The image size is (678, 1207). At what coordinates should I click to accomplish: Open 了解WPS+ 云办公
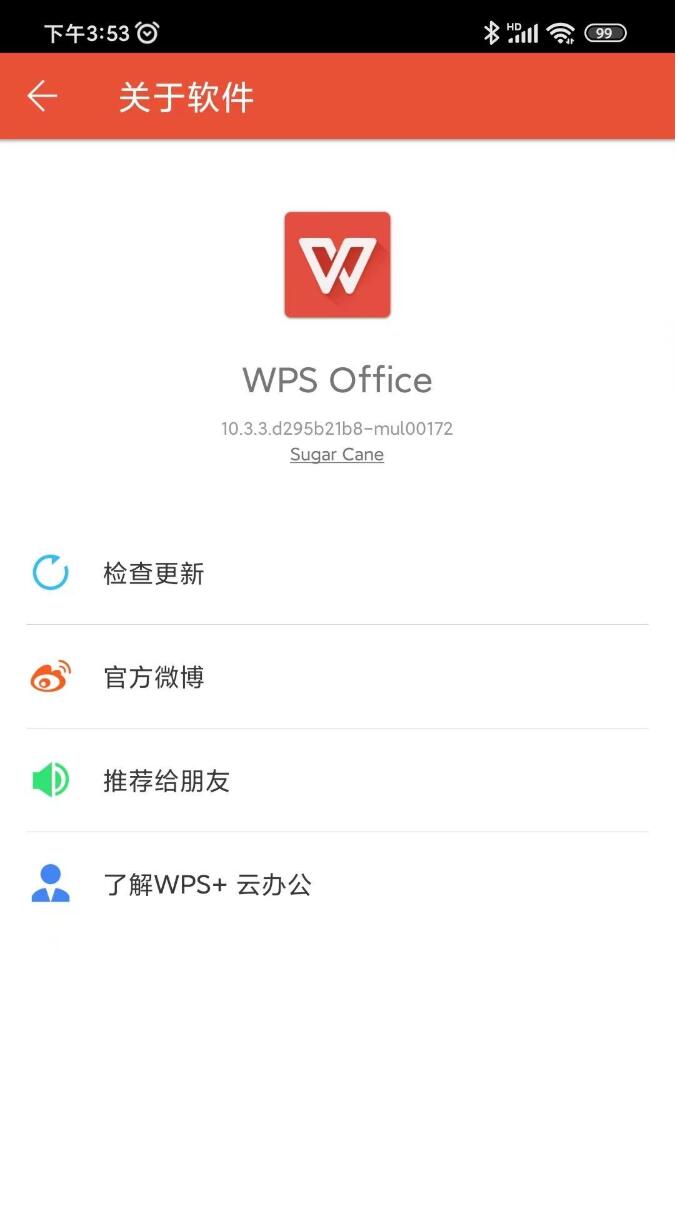[207, 885]
